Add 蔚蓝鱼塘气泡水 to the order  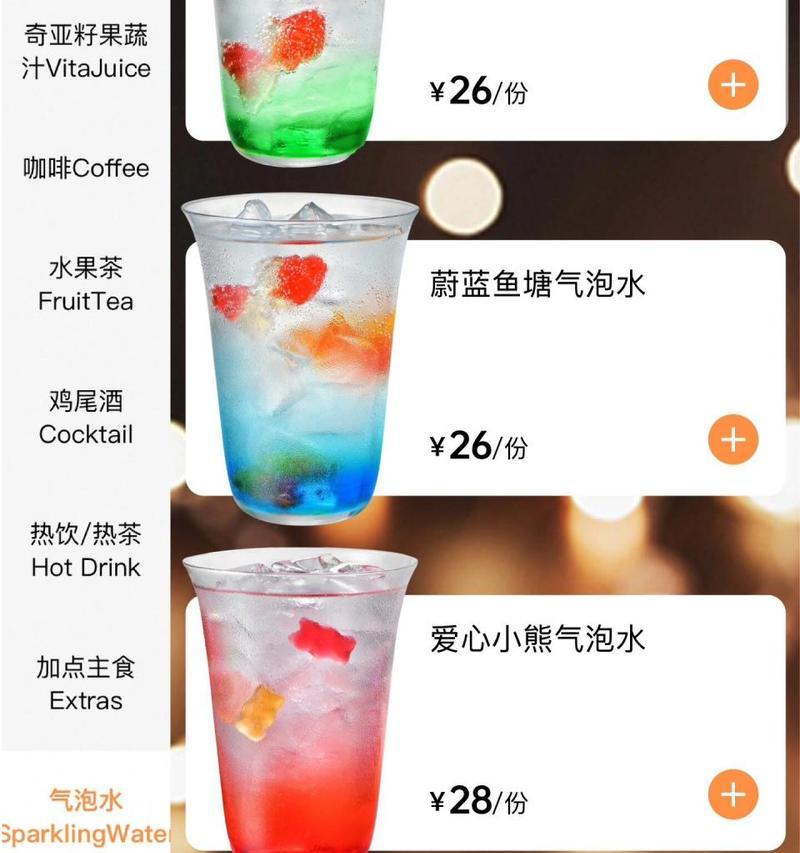click(x=733, y=440)
